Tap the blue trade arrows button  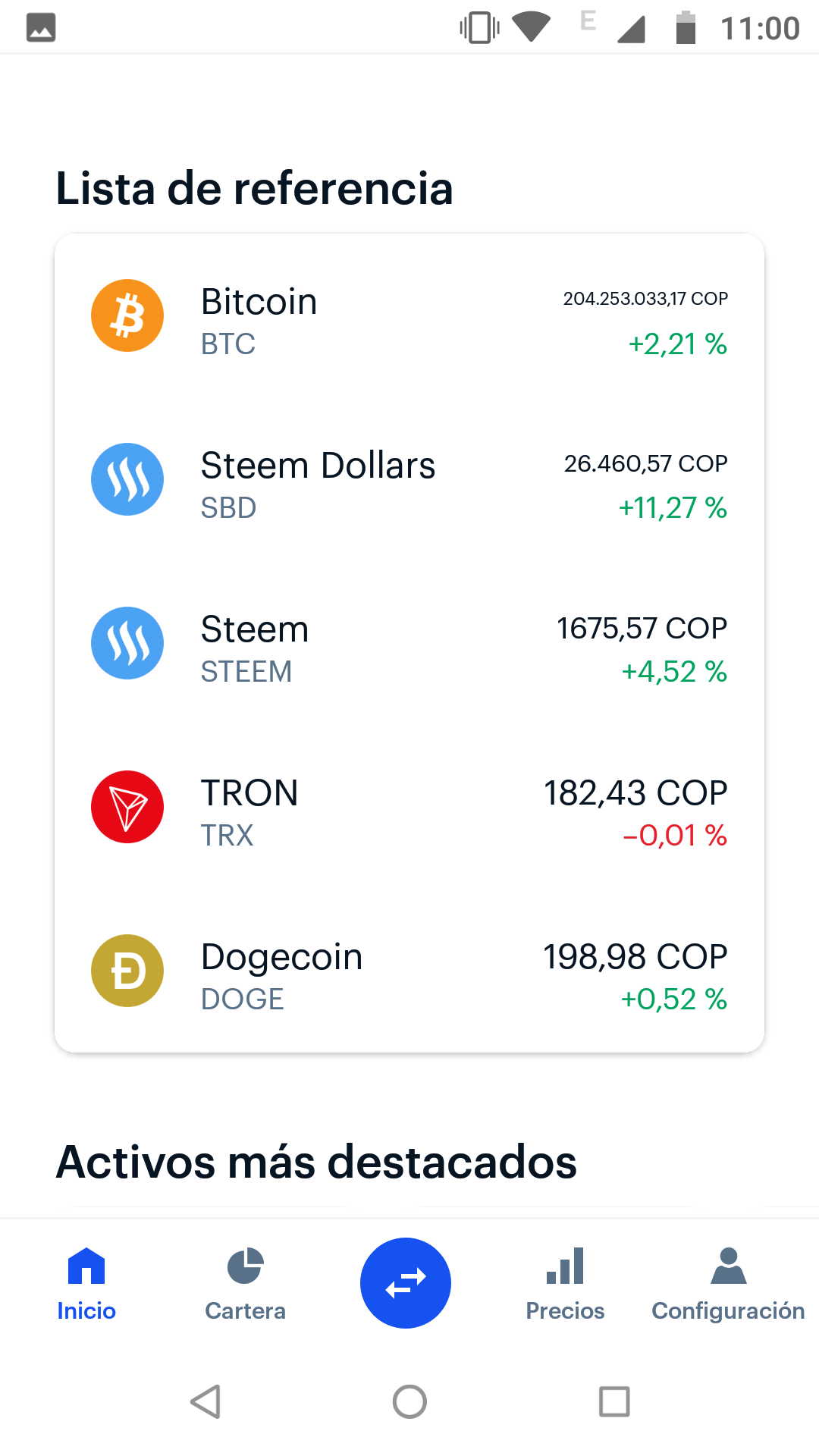point(406,1283)
